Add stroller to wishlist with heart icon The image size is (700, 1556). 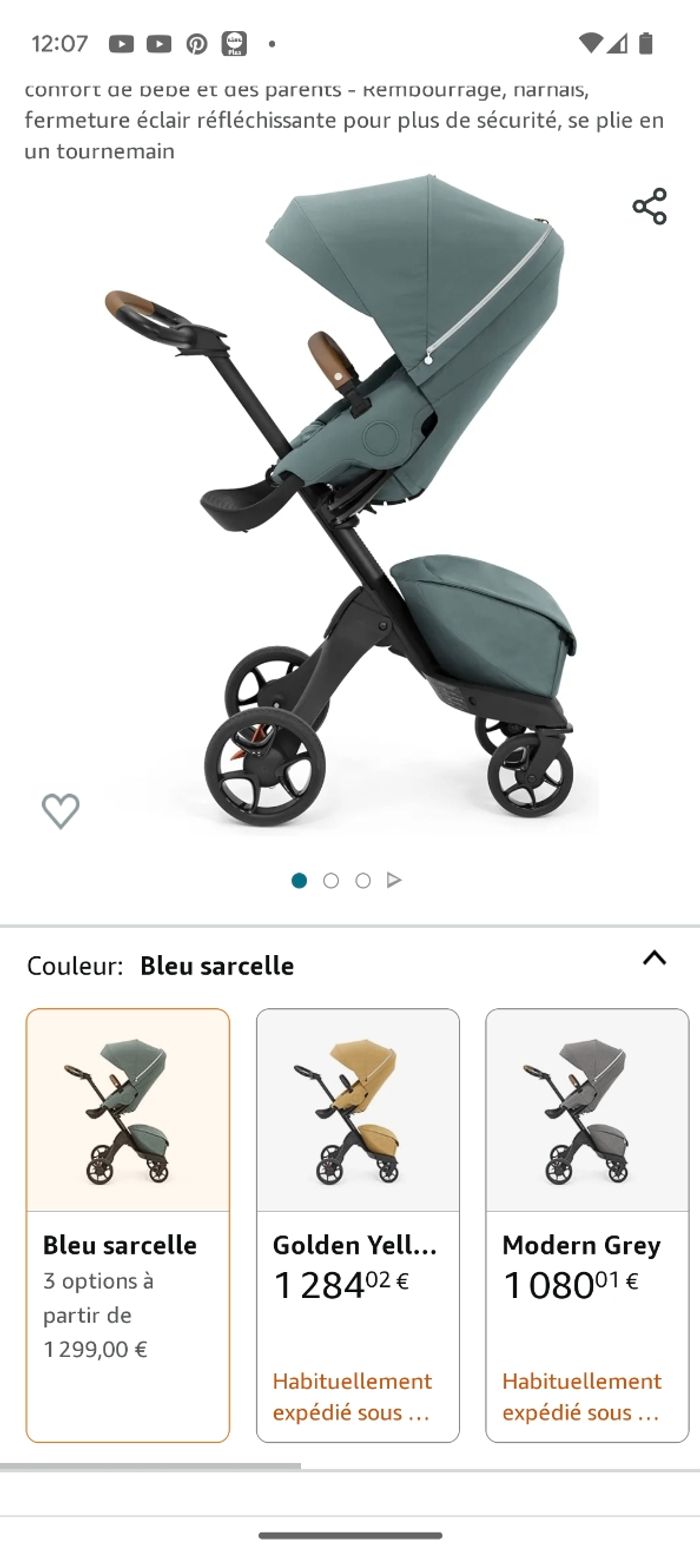coord(60,810)
